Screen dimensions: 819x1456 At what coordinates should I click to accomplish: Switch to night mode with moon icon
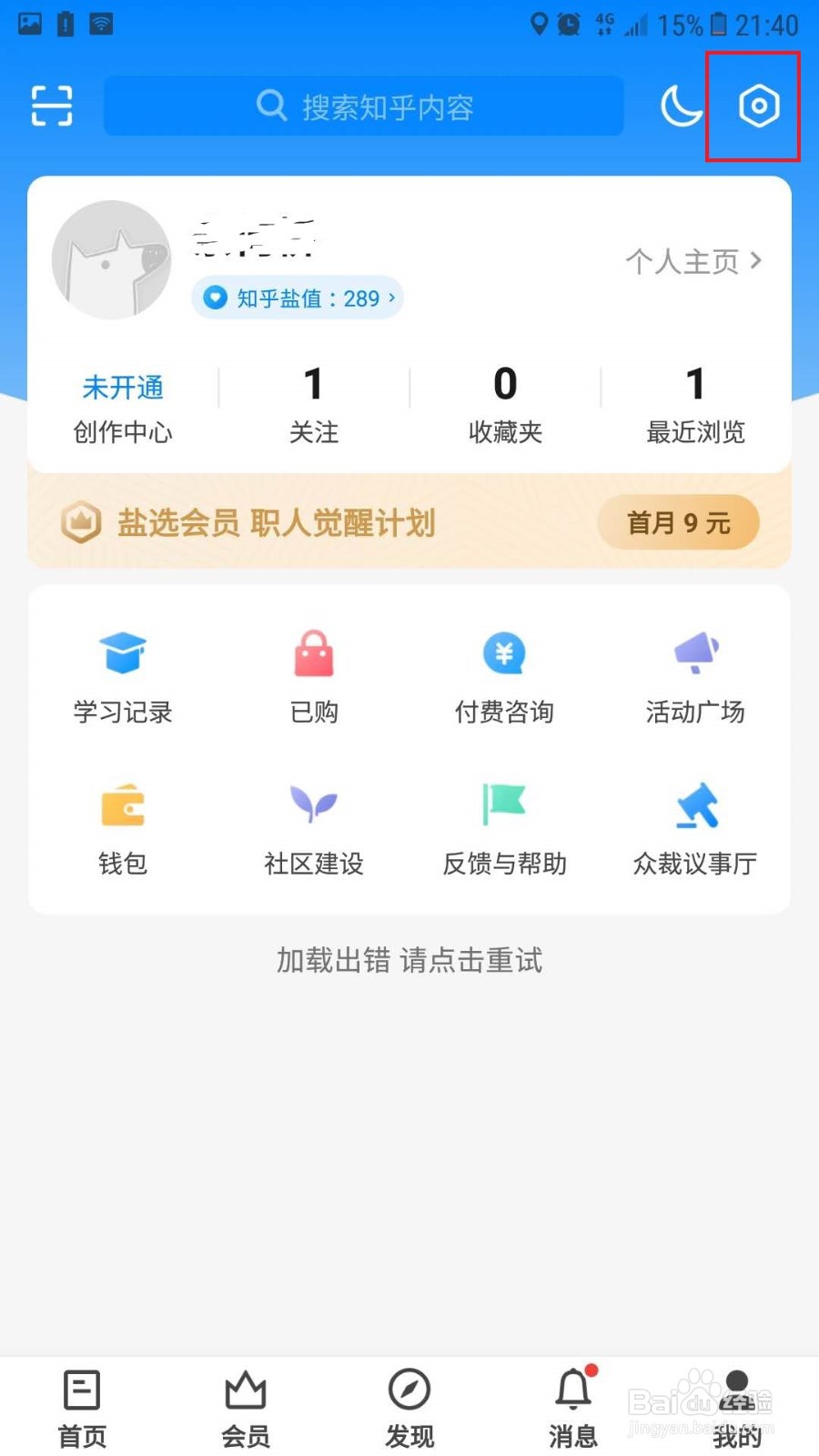681,106
